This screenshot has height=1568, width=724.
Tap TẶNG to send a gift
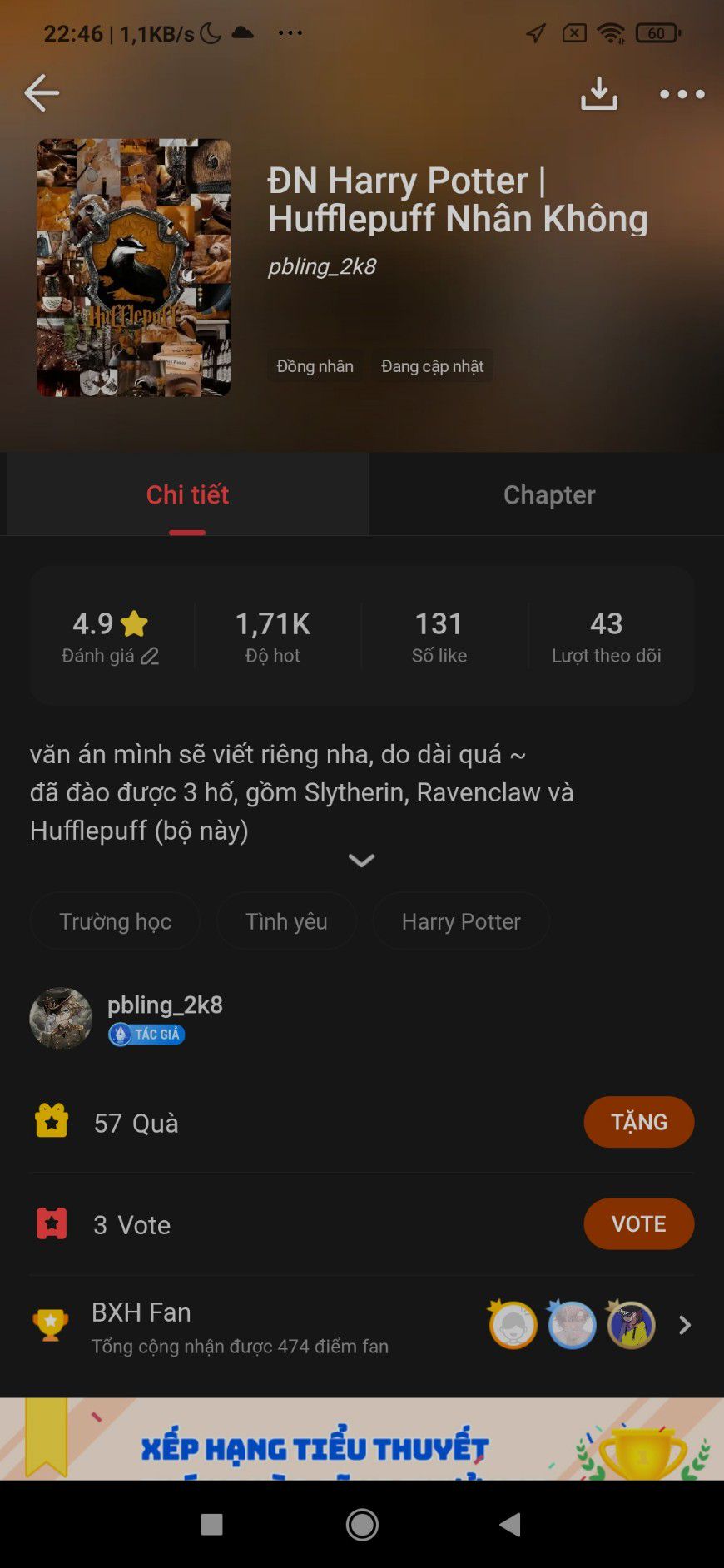click(x=638, y=1122)
